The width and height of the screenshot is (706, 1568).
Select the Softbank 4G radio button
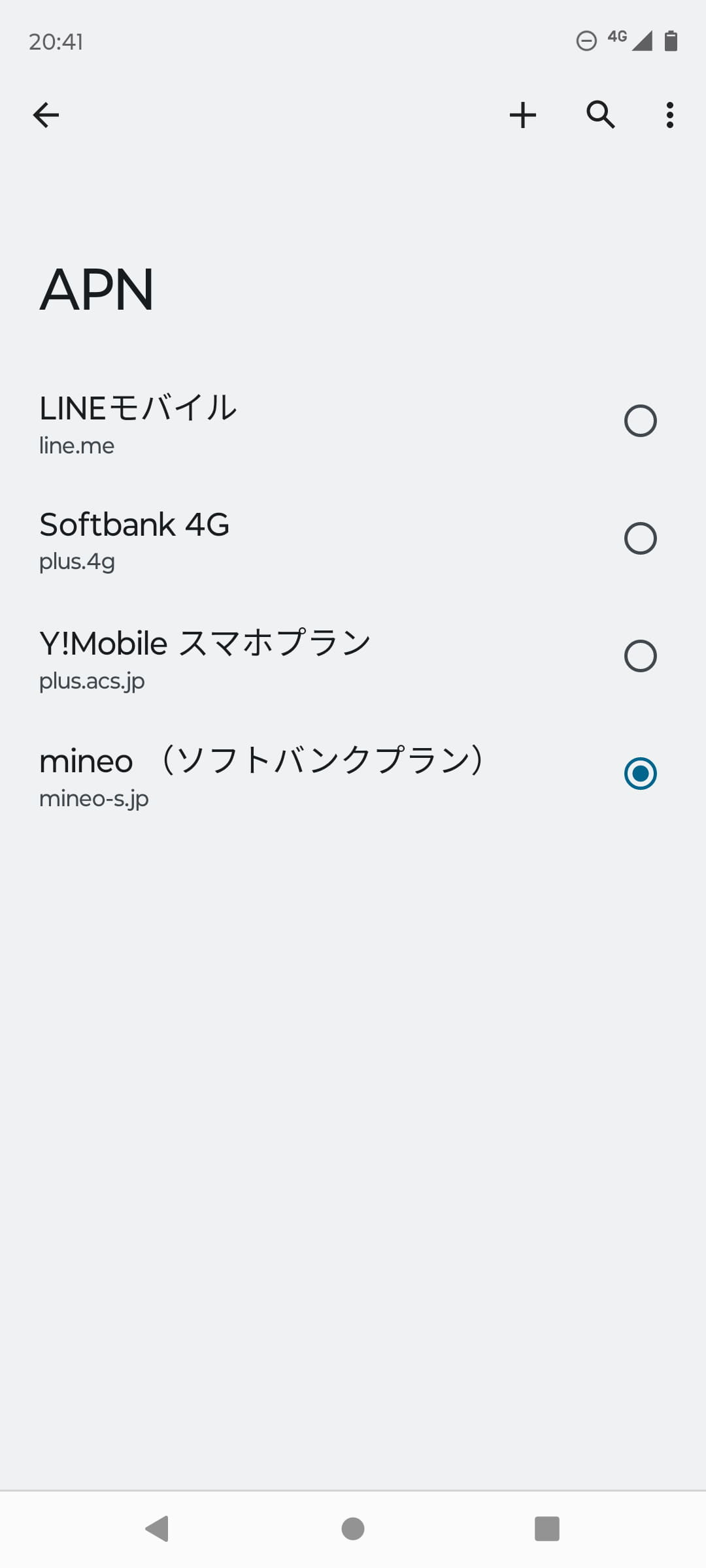click(x=640, y=538)
